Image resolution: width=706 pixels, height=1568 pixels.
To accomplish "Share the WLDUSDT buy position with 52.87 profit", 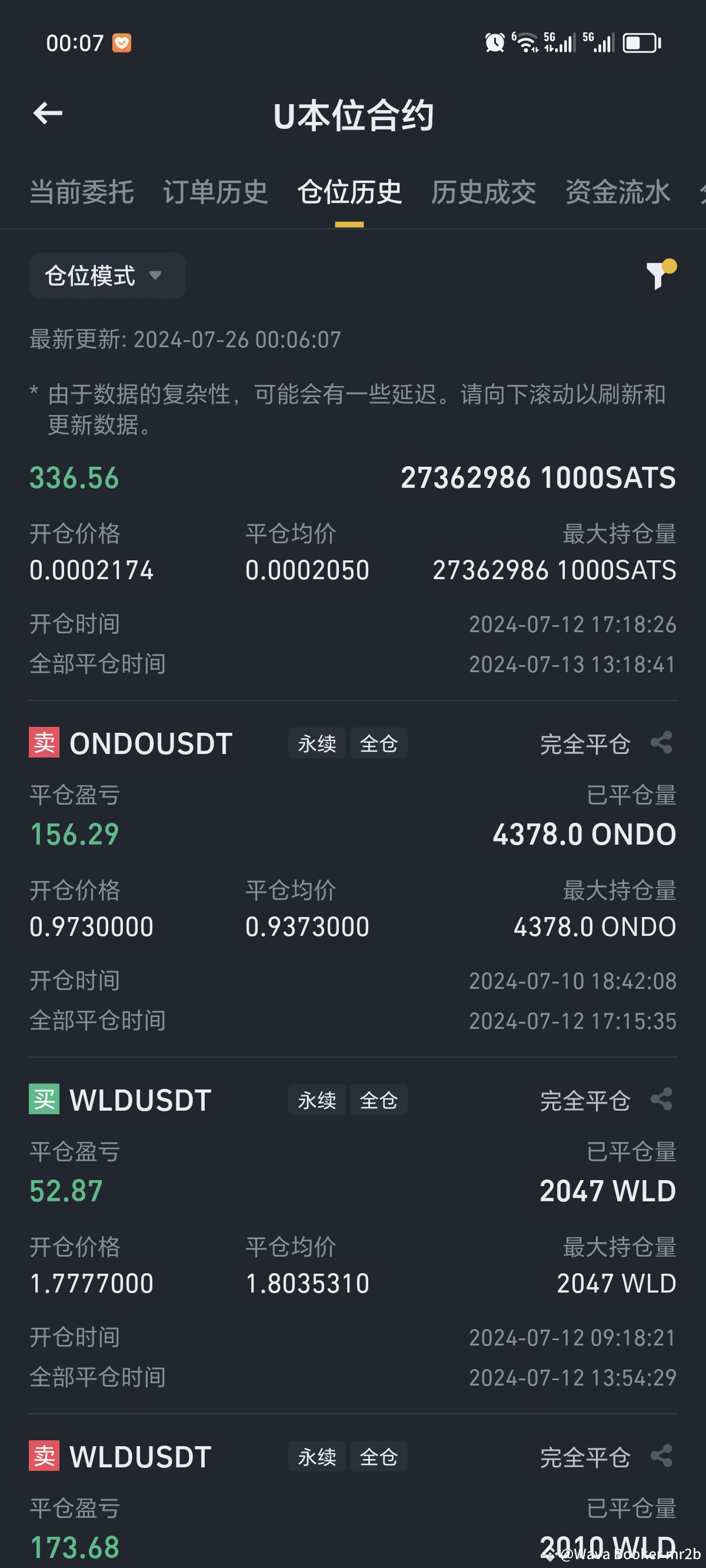I will click(x=661, y=1099).
